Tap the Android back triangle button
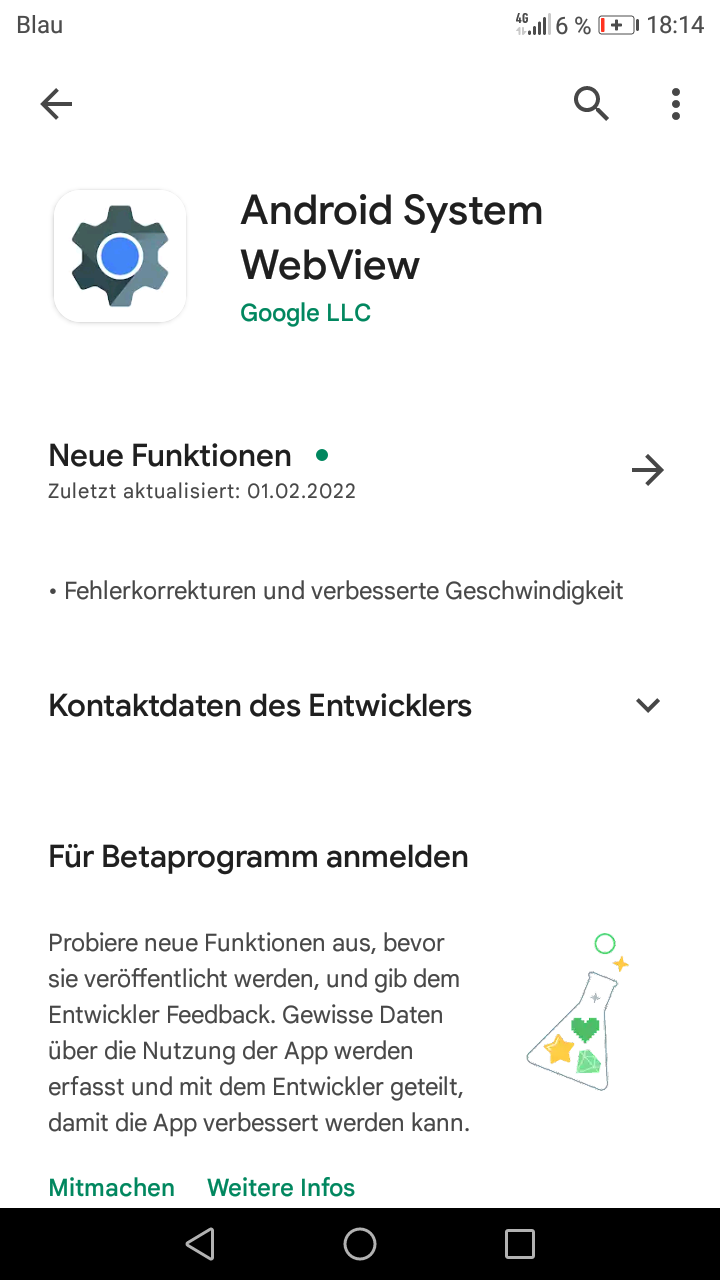The width and height of the screenshot is (720, 1280). click(x=200, y=1243)
